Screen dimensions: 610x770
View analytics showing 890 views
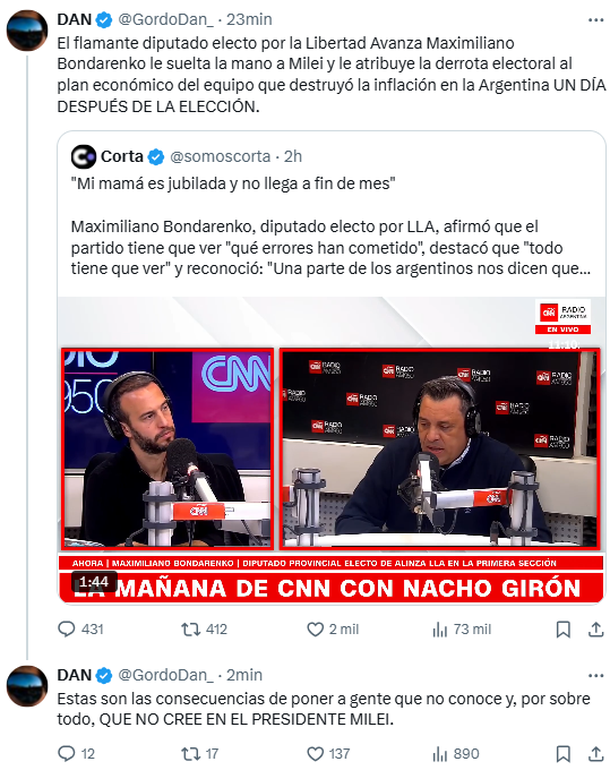pos(439,753)
